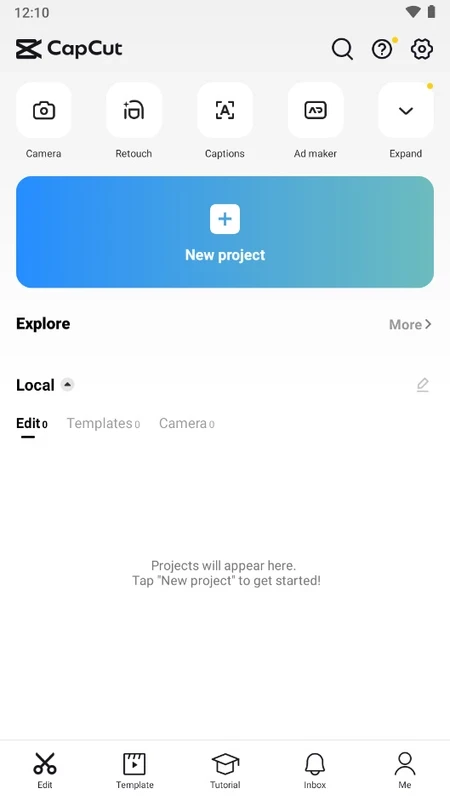Viewport: 450px width, 800px height.
Task: Open the Tutorial bottom tab
Action: (x=225, y=771)
